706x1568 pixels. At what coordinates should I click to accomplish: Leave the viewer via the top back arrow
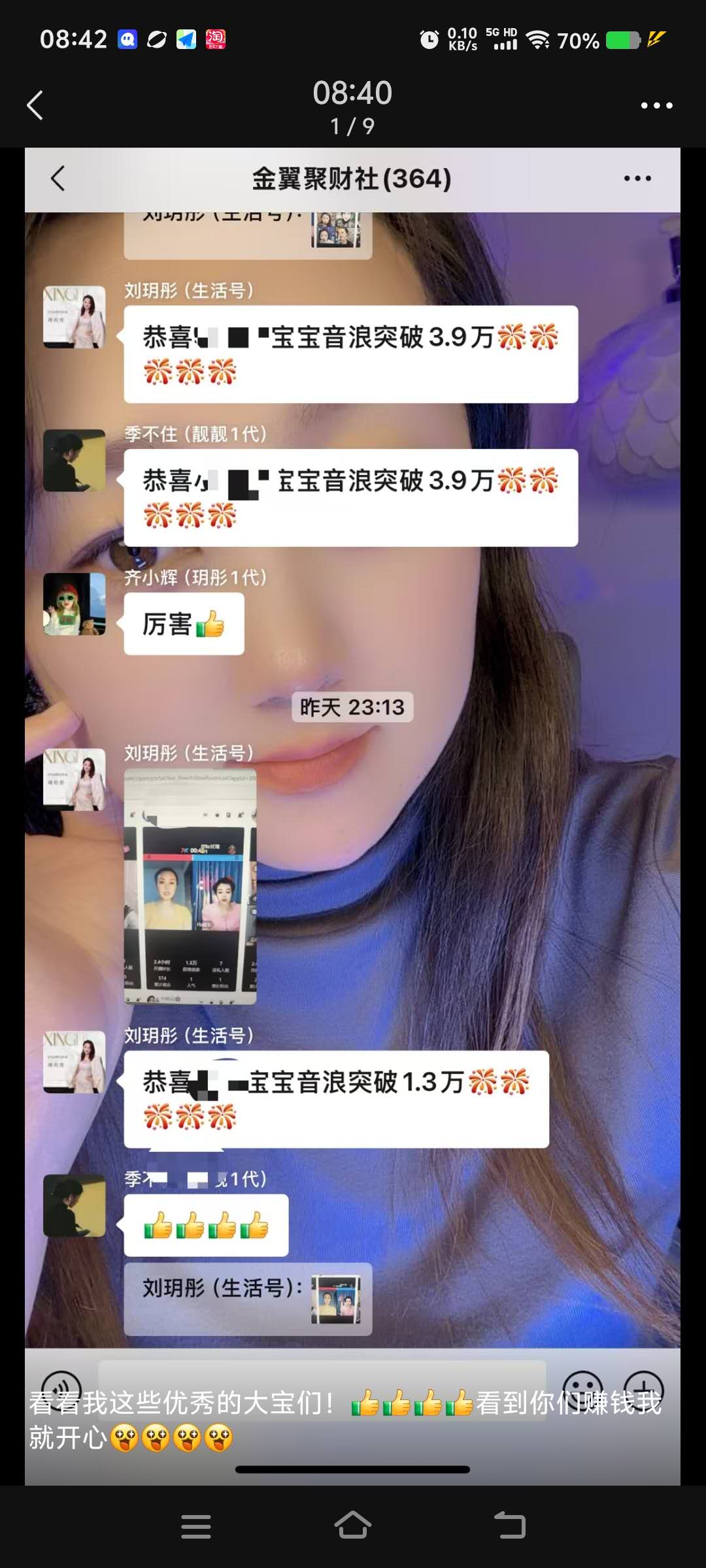coord(35,105)
